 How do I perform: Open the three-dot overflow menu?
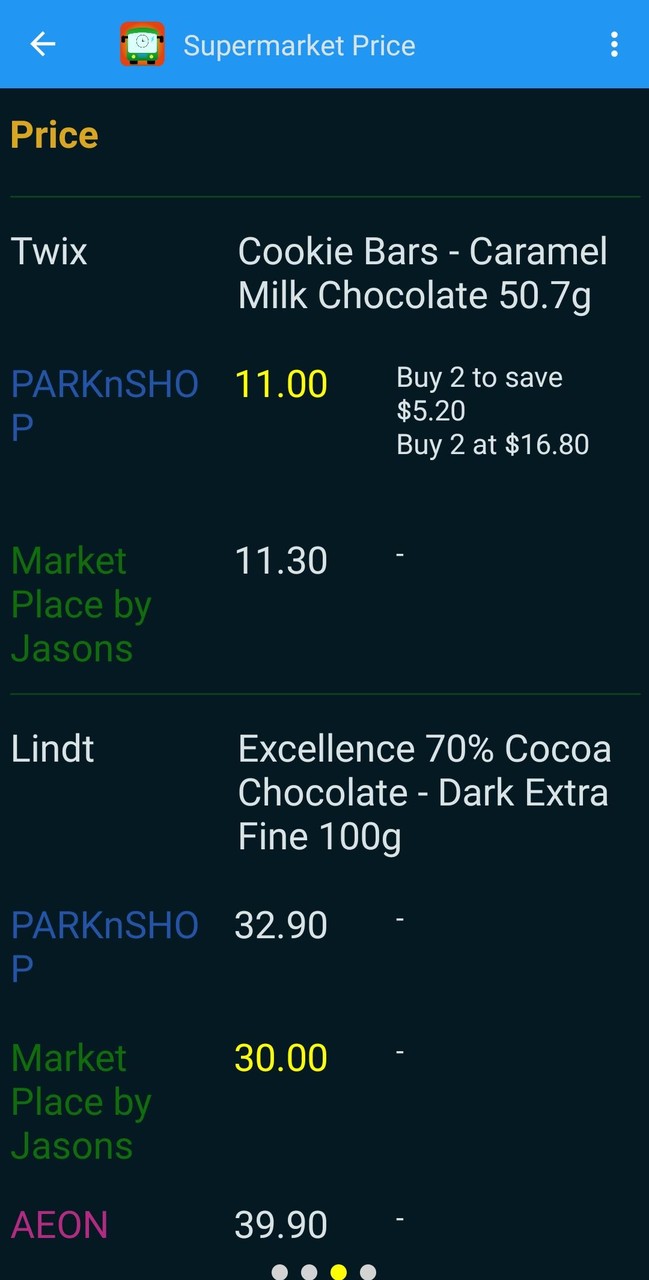point(613,45)
